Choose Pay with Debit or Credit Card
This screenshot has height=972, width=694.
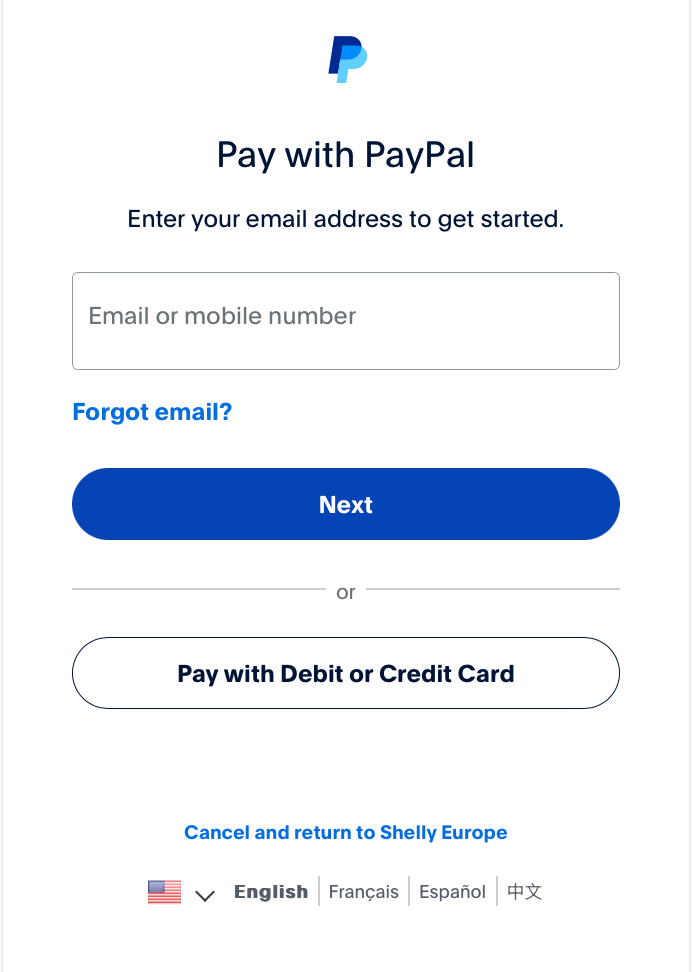345,673
